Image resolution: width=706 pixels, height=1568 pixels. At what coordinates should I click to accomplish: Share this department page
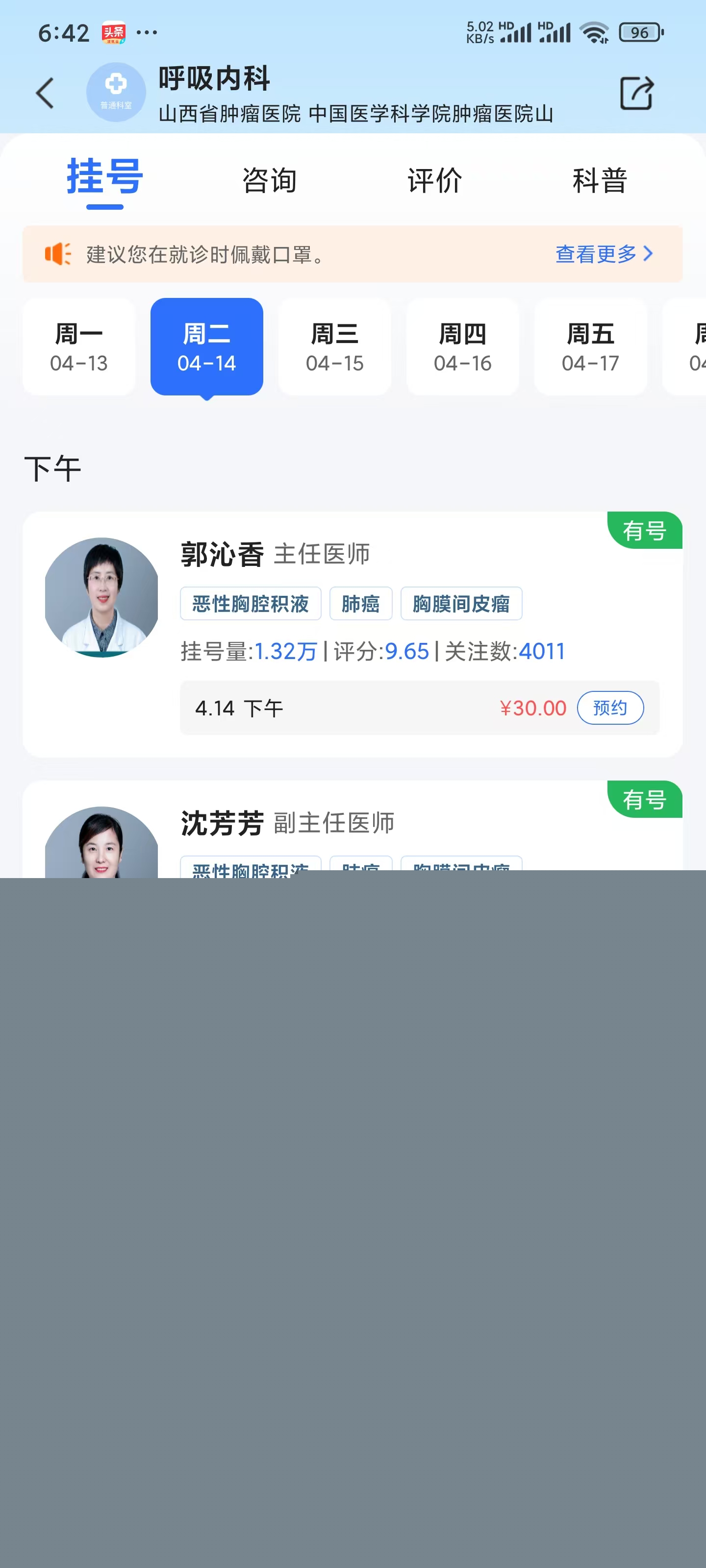pos(636,94)
